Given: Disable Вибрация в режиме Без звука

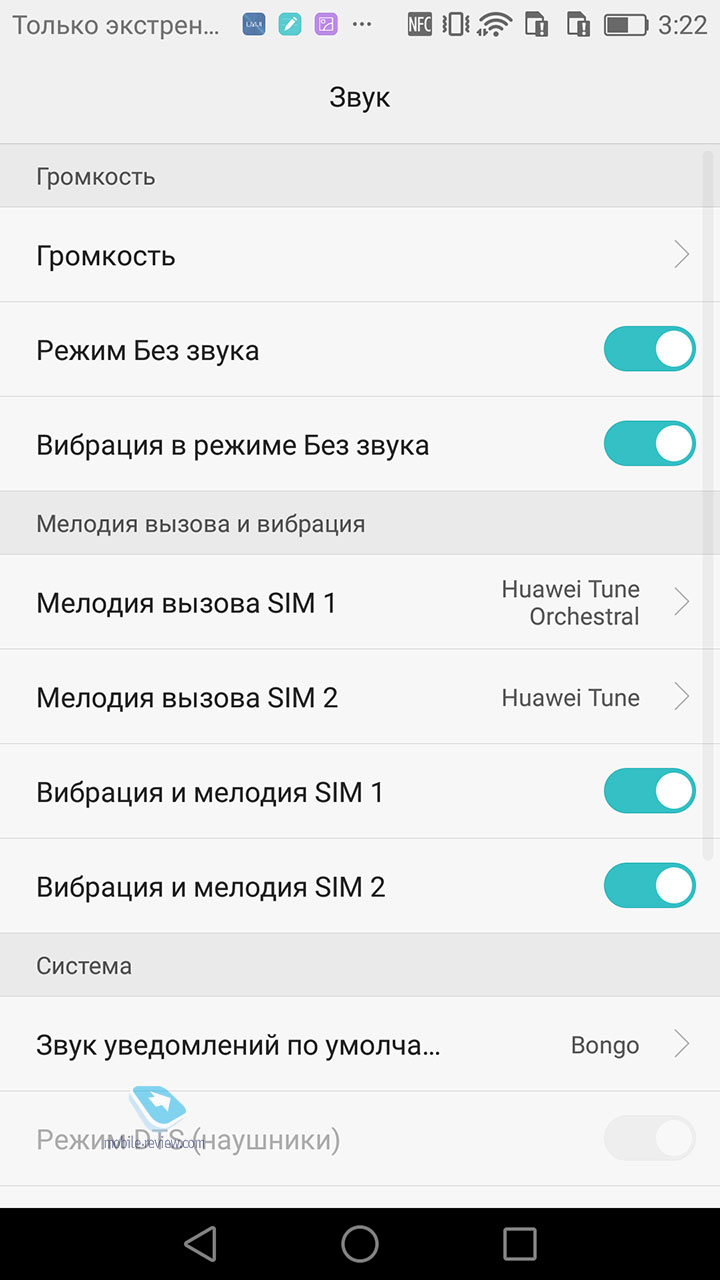Looking at the screenshot, I should [x=649, y=444].
